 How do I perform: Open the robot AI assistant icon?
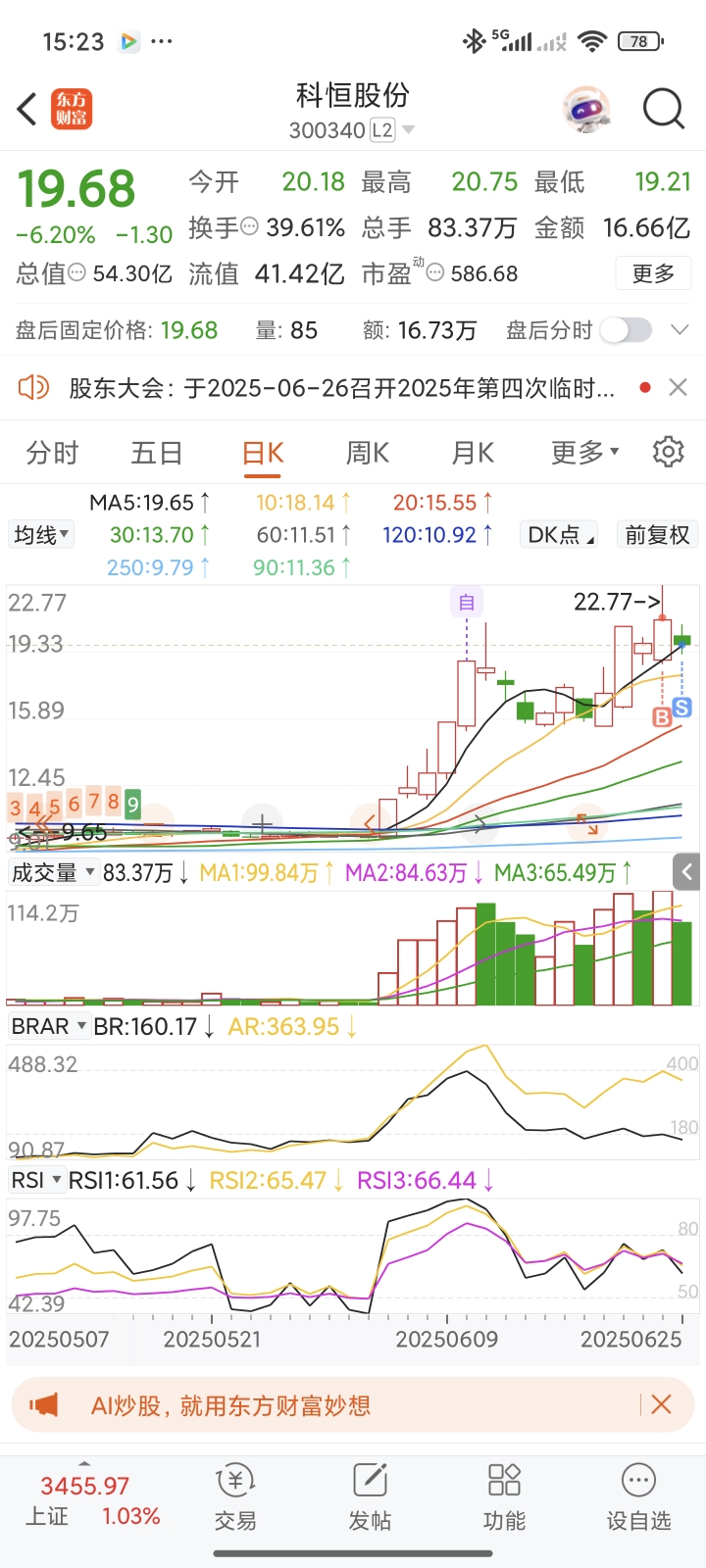click(x=587, y=109)
